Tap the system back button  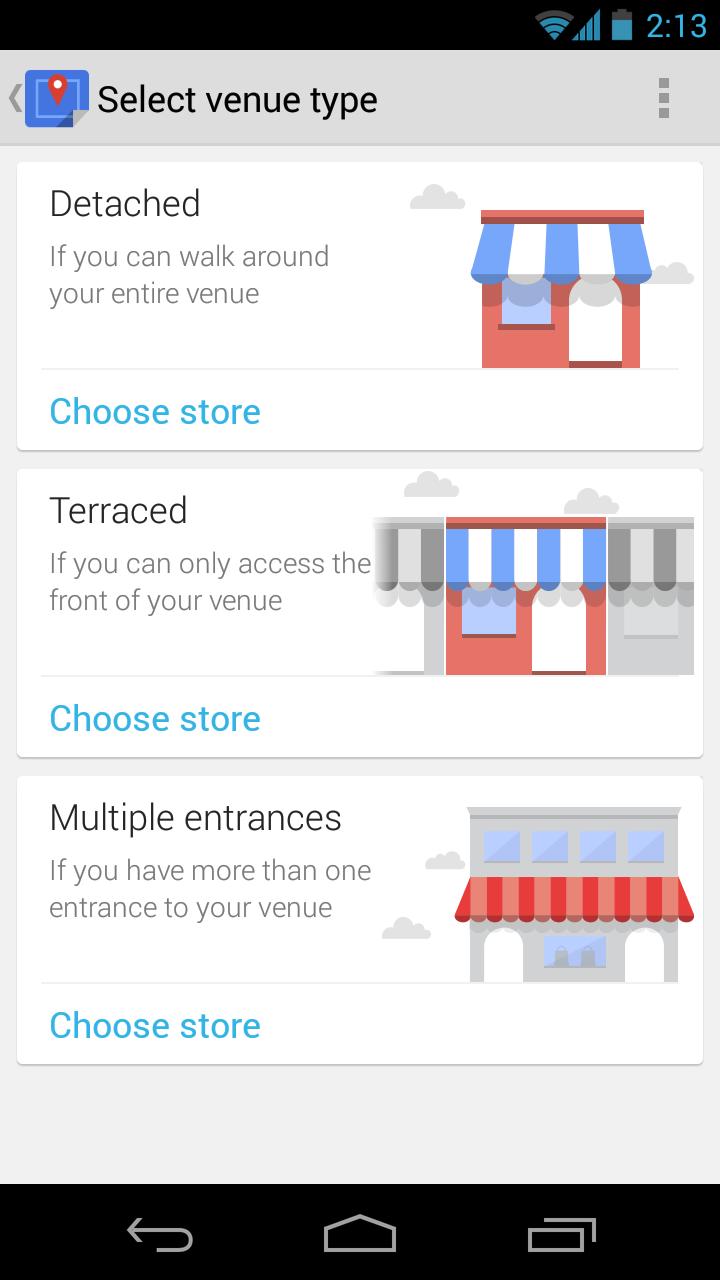coord(160,1235)
